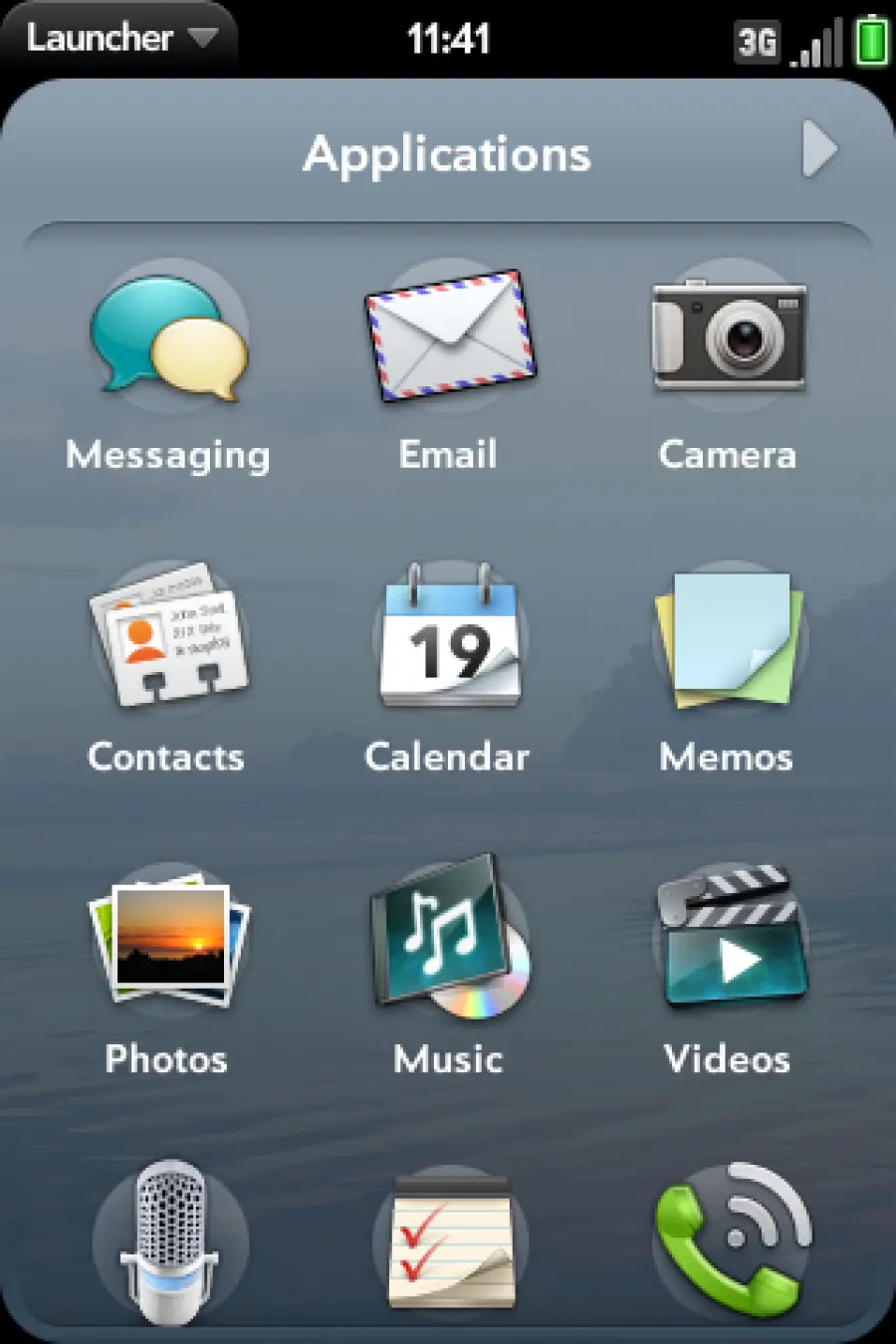The image size is (896, 1344).
Task: Go to the next launcher page arrow
Action: 819,150
